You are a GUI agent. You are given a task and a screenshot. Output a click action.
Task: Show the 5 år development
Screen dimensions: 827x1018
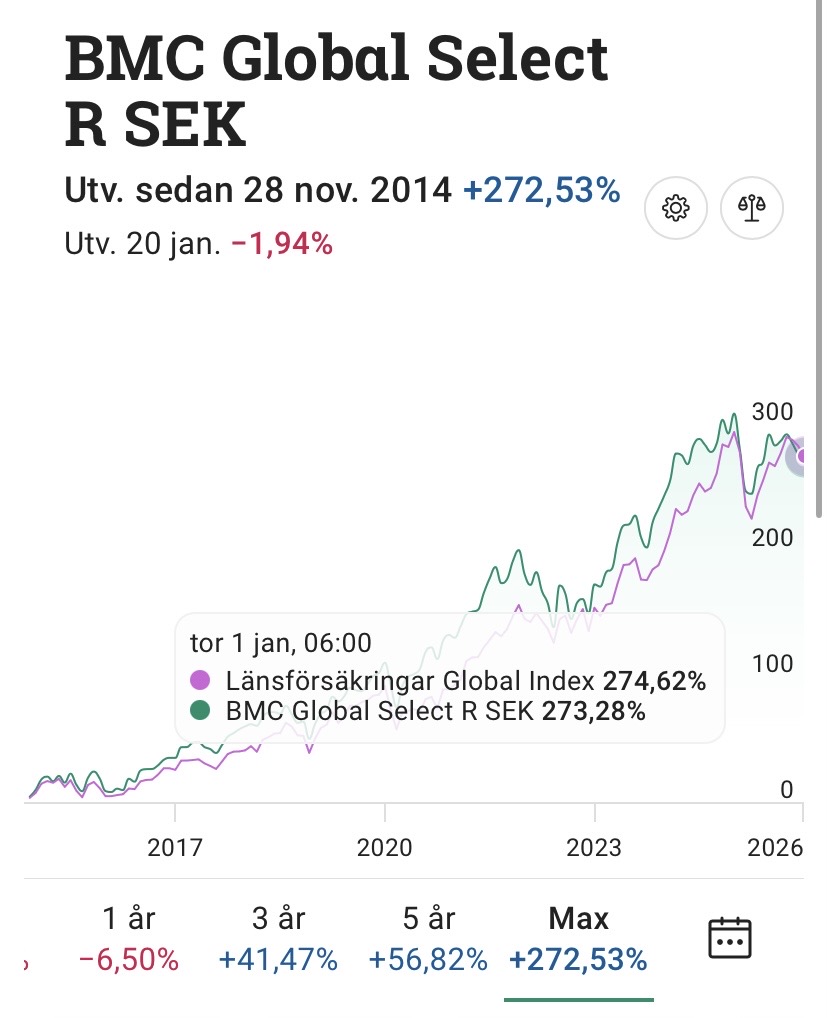[428, 938]
